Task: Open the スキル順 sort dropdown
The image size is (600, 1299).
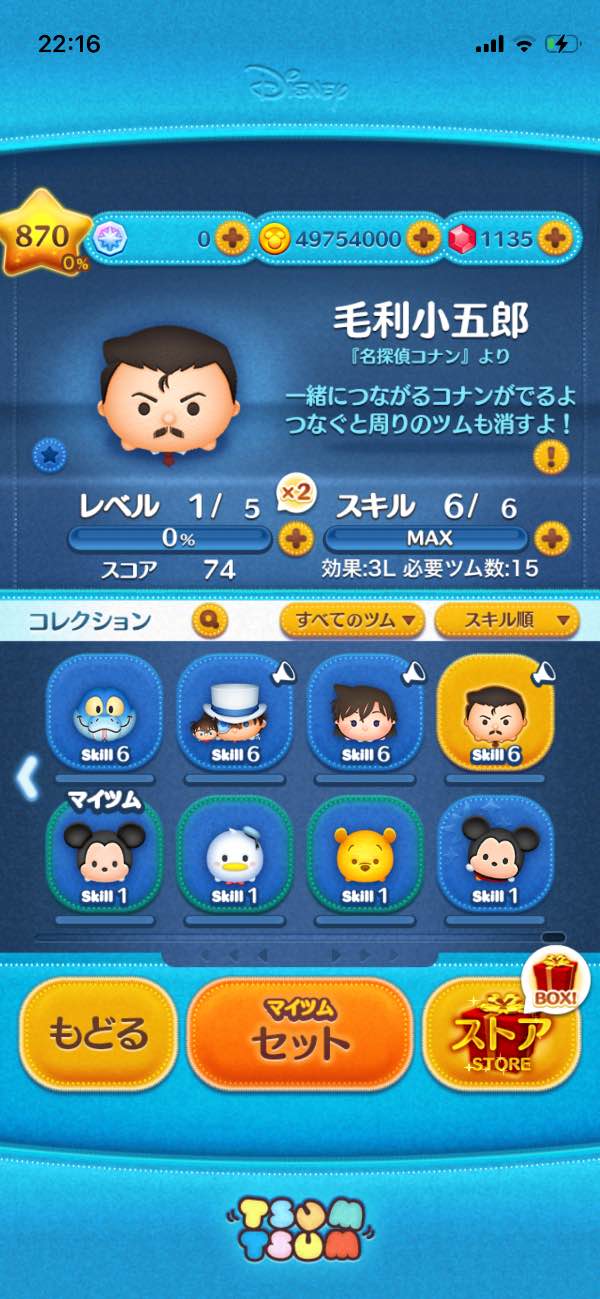Action: click(x=507, y=621)
